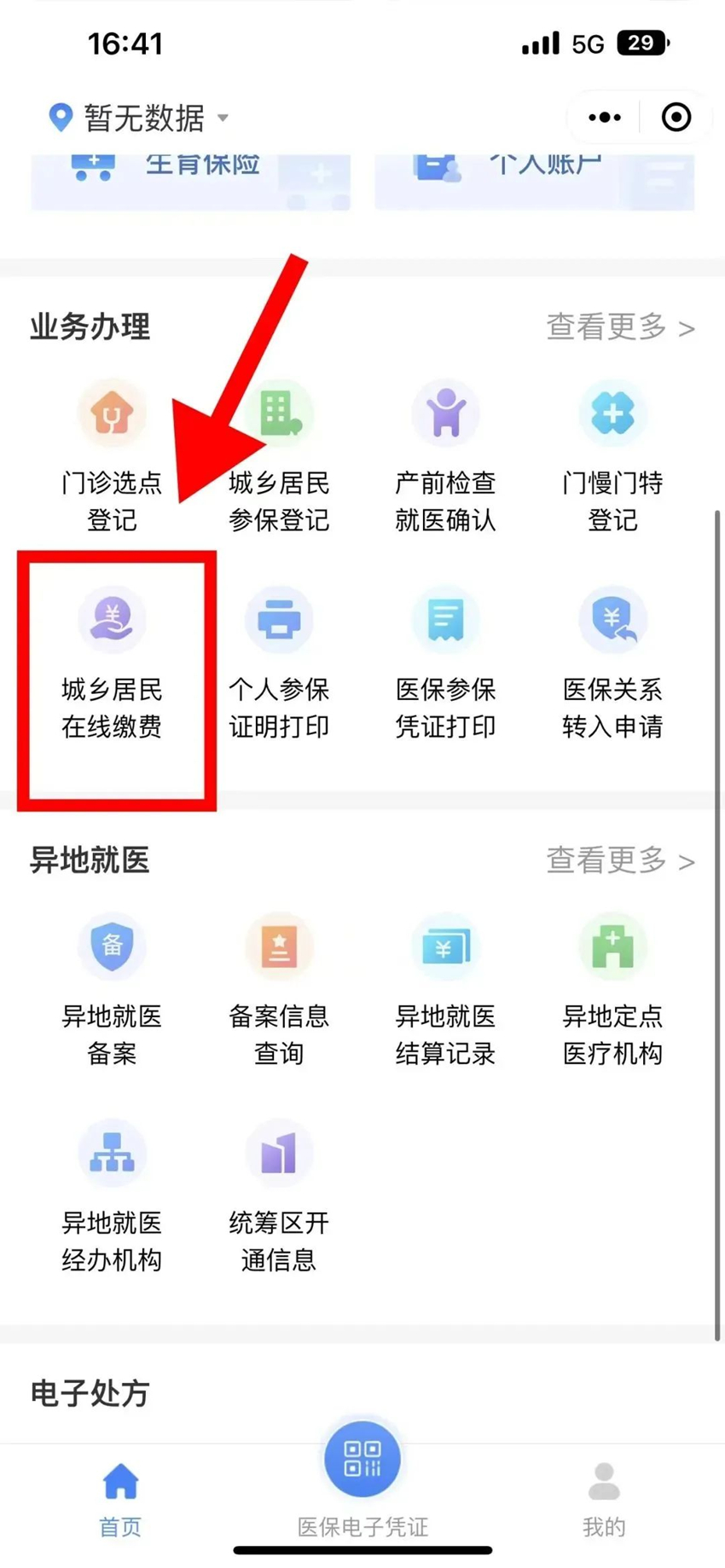Open 异地定点医疗机构
The width and height of the screenshot is (725, 1568).
(x=612, y=989)
